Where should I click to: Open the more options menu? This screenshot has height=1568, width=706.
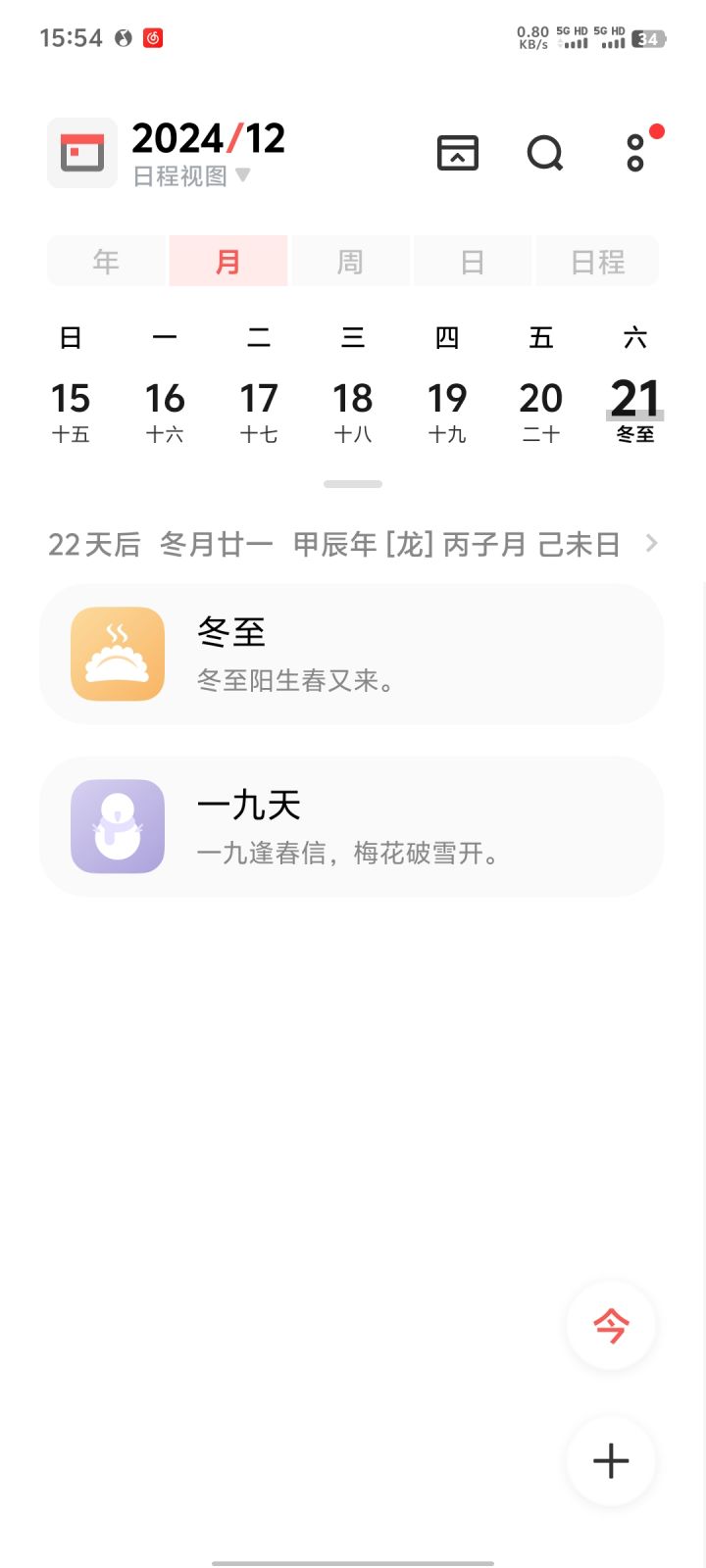click(637, 152)
